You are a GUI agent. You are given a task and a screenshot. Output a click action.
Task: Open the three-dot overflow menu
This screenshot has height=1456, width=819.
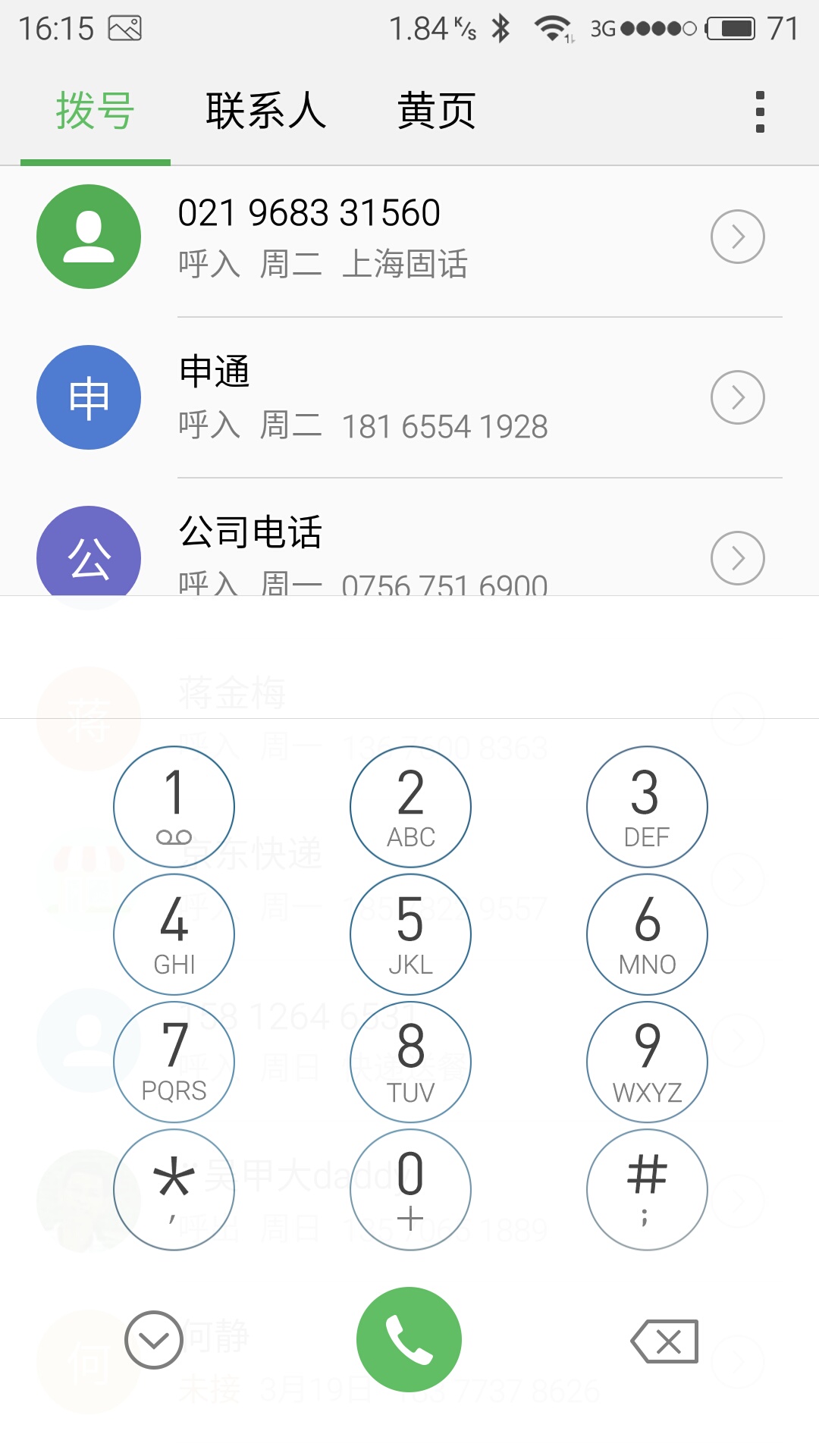[760, 111]
